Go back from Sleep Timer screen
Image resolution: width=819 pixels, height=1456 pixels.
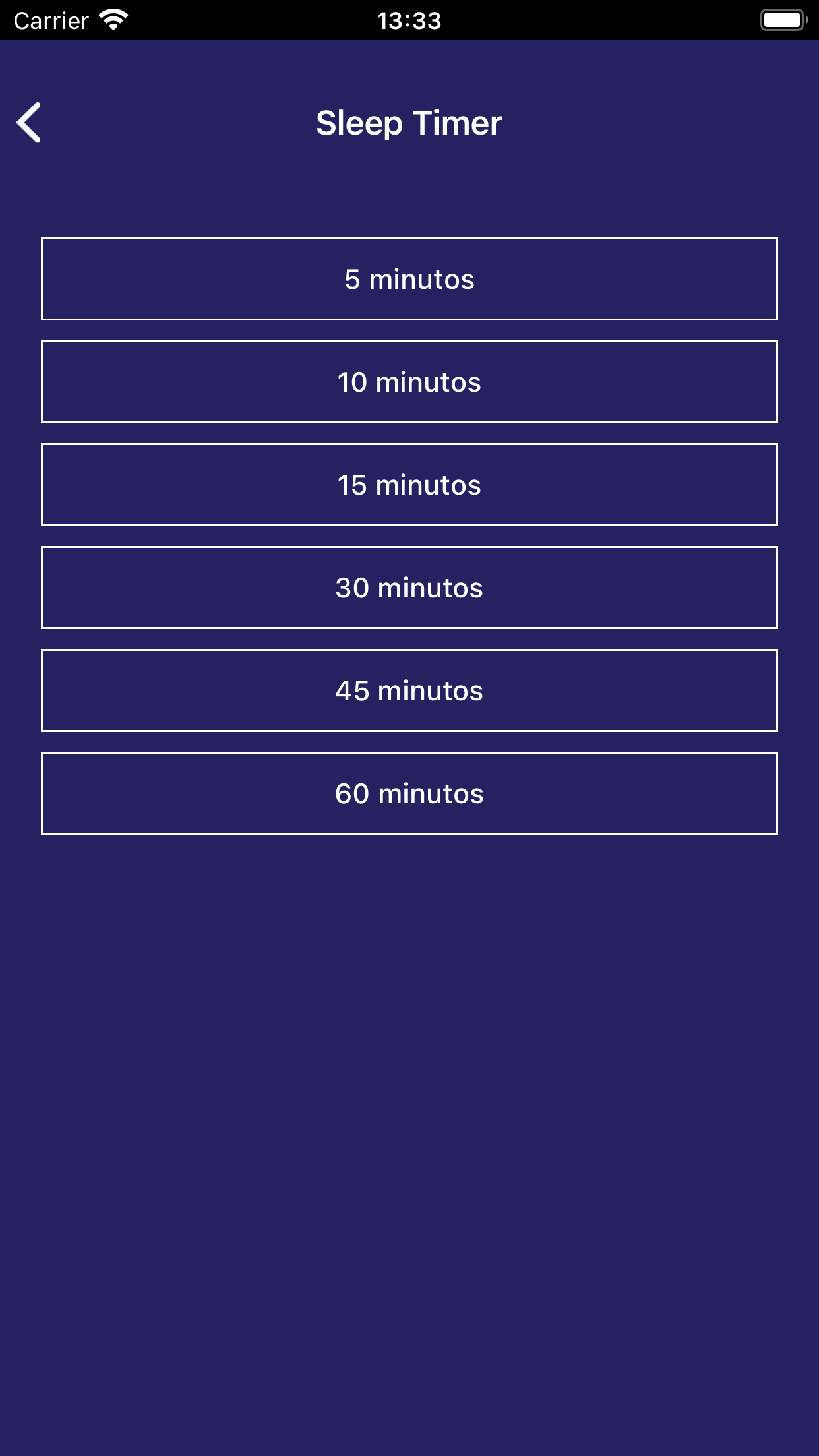point(29,123)
